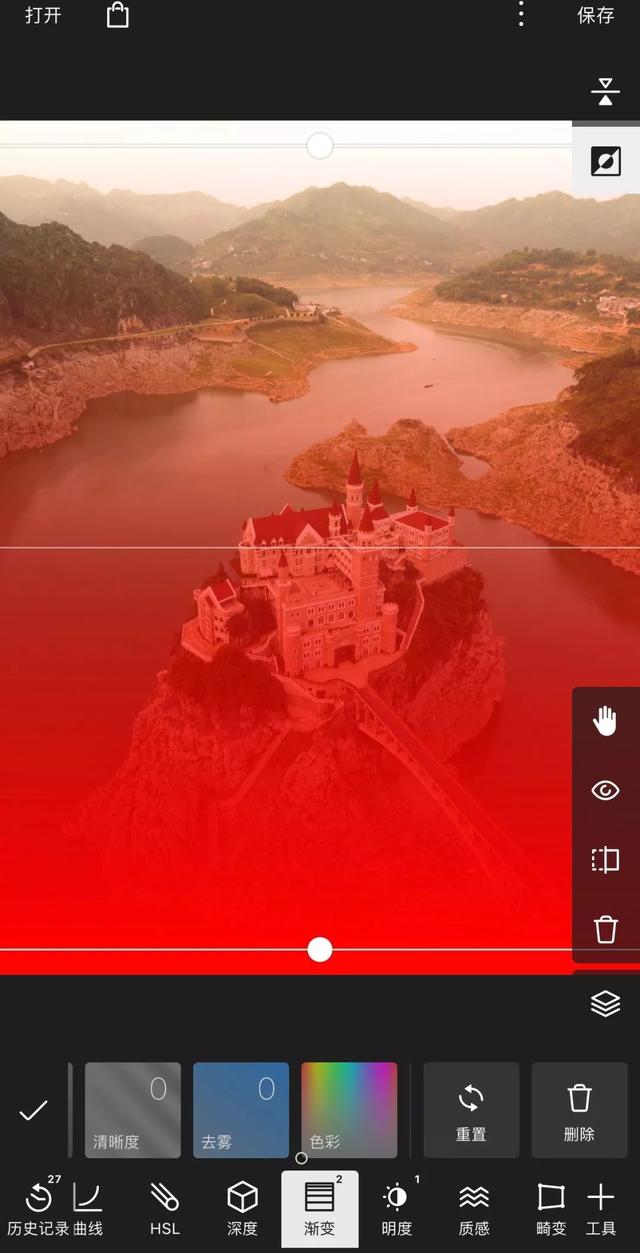This screenshot has width=640, height=1253.
Task: Confirm the gradient with the checkmark
Action: [34, 1110]
